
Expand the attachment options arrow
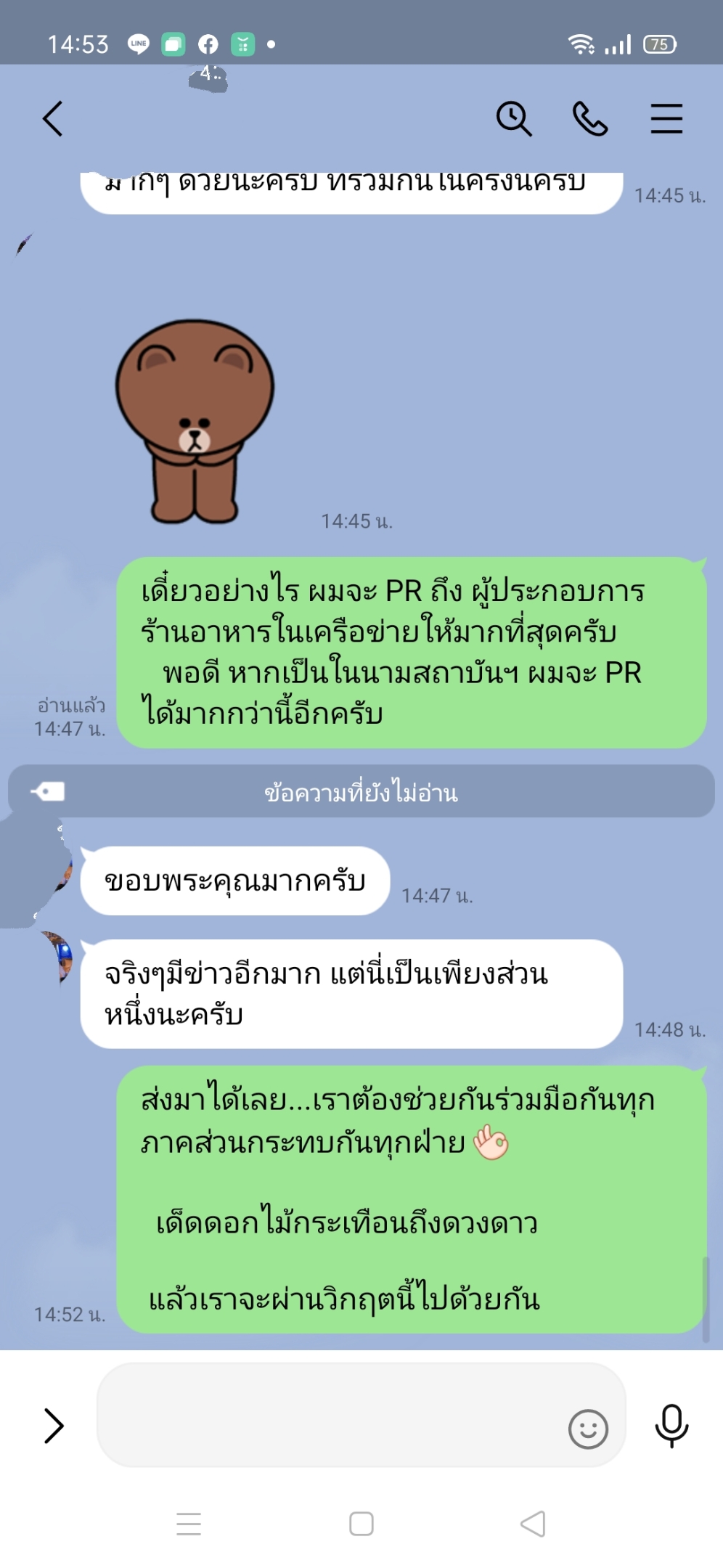54,1426
